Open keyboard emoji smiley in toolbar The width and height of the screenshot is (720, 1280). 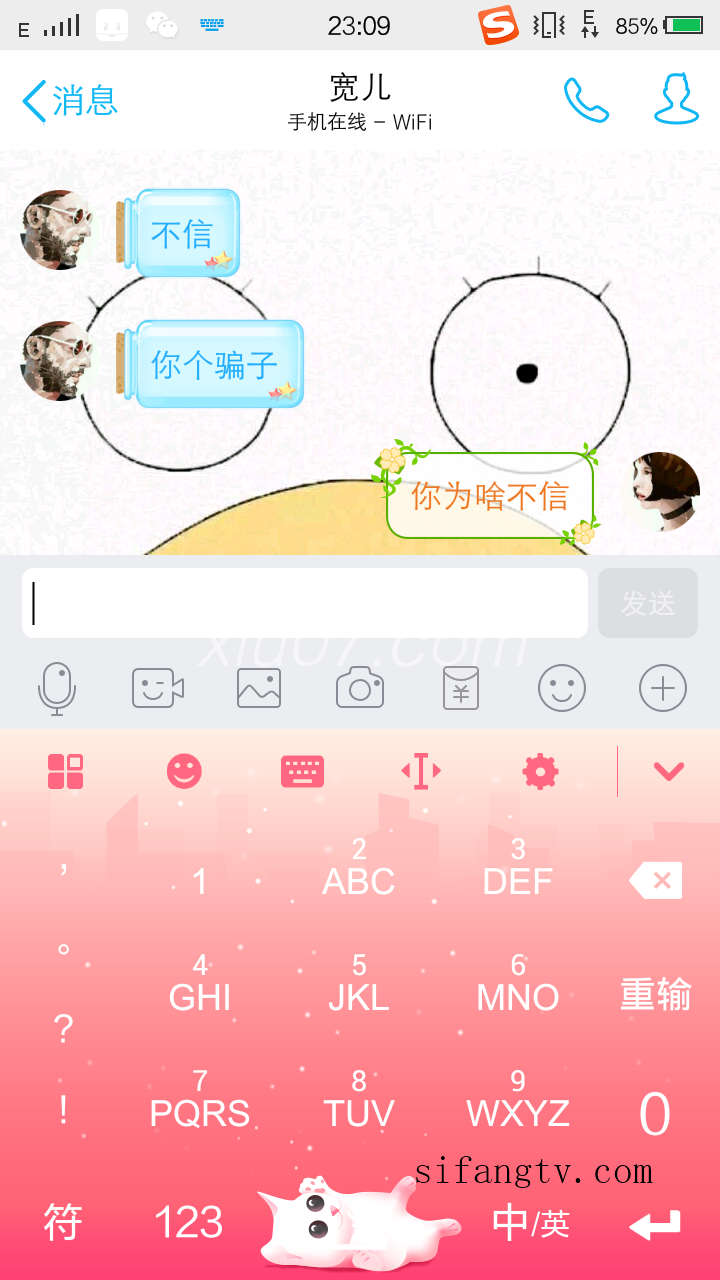[x=184, y=771]
